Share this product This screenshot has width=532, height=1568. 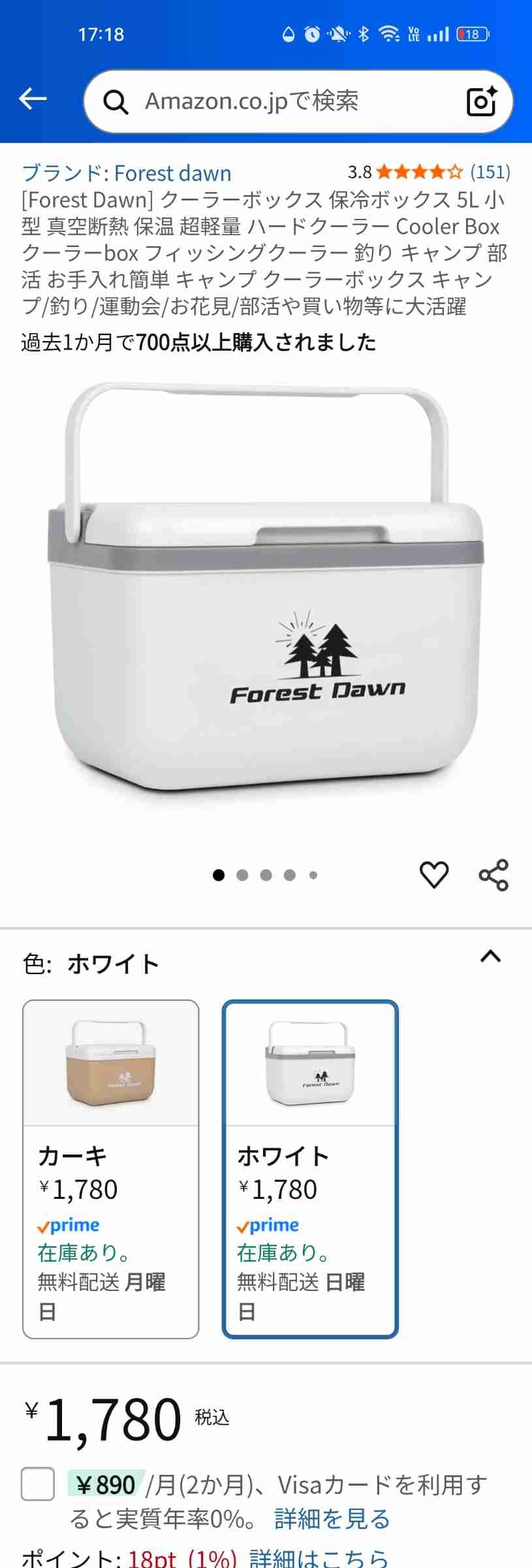[493, 875]
